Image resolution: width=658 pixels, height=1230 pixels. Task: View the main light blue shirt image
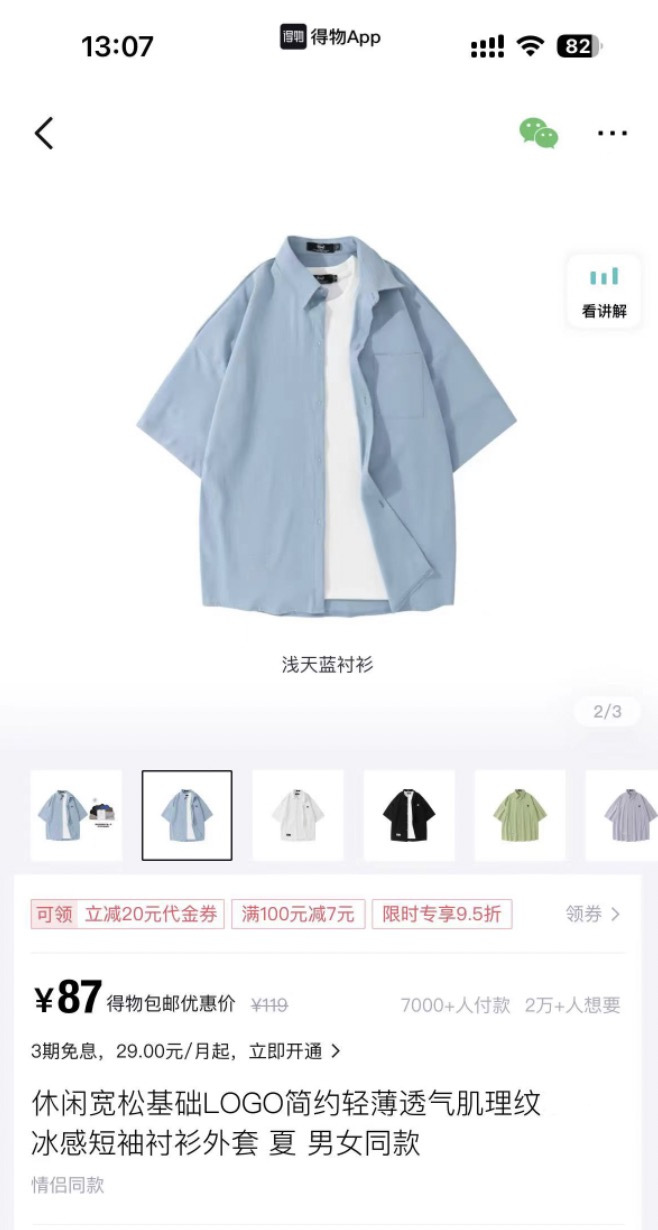point(327,425)
